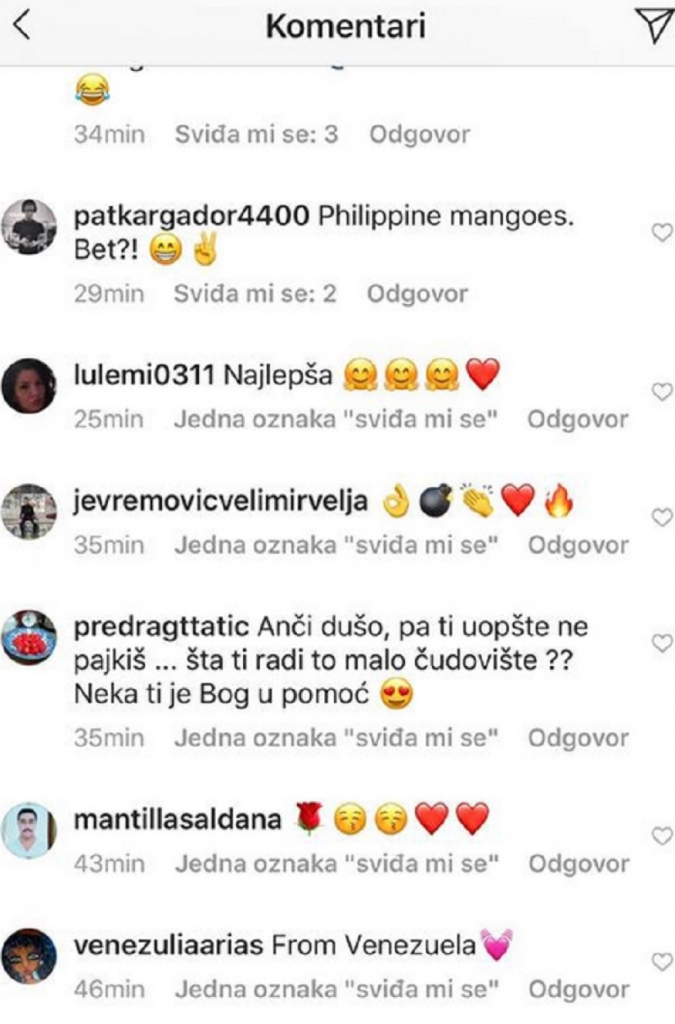Reply to patkargador4400's comment via Odgovor
The height and width of the screenshot is (1024, 675).
[x=417, y=294]
